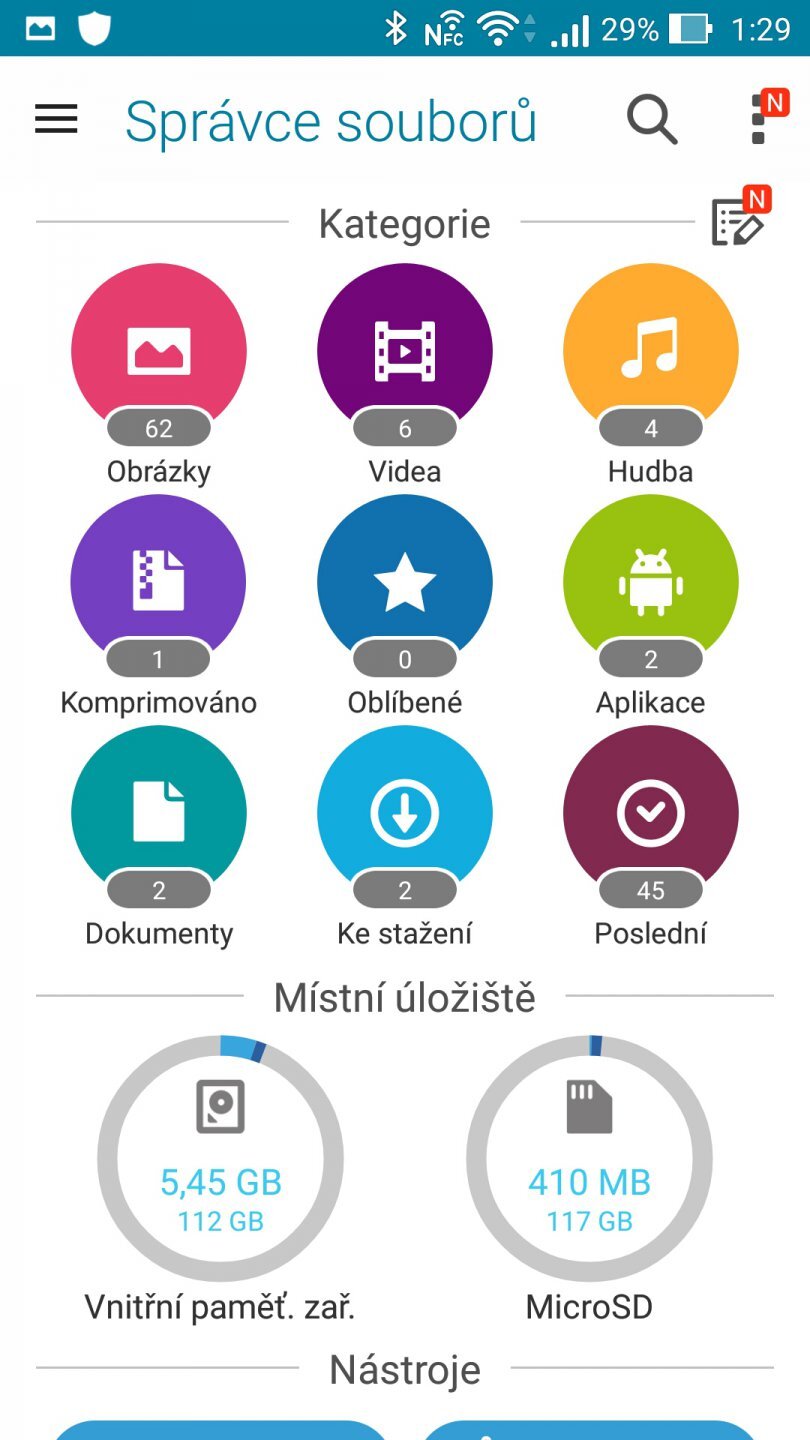The width and height of the screenshot is (810, 1440).
Task: Open the overflow menu with new badge
Action: pyautogui.click(x=759, y=120)
